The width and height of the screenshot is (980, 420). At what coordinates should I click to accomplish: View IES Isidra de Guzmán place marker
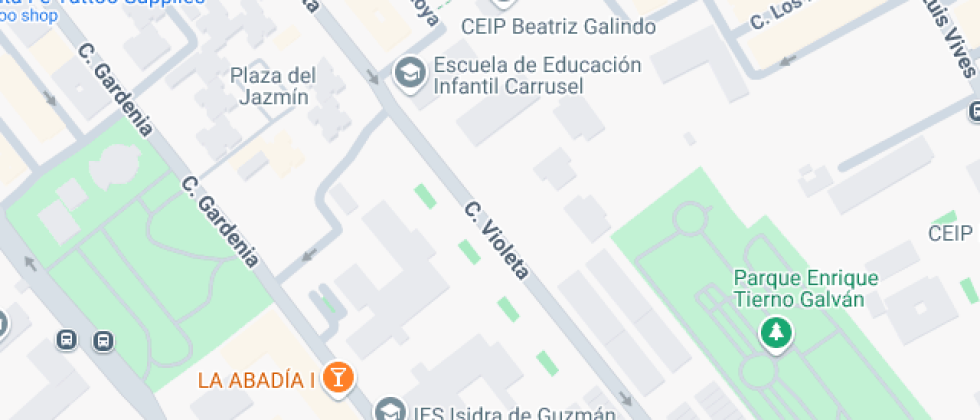coord(388,410)
